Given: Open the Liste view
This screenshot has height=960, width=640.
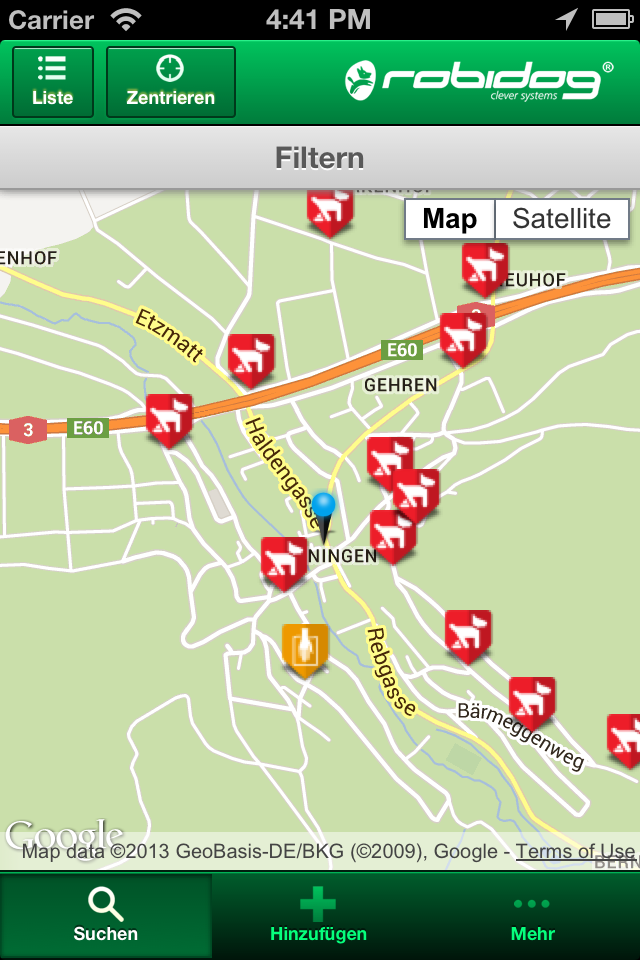Looking at the screenshot, I should pyautogui.click(x=53, y=81).
